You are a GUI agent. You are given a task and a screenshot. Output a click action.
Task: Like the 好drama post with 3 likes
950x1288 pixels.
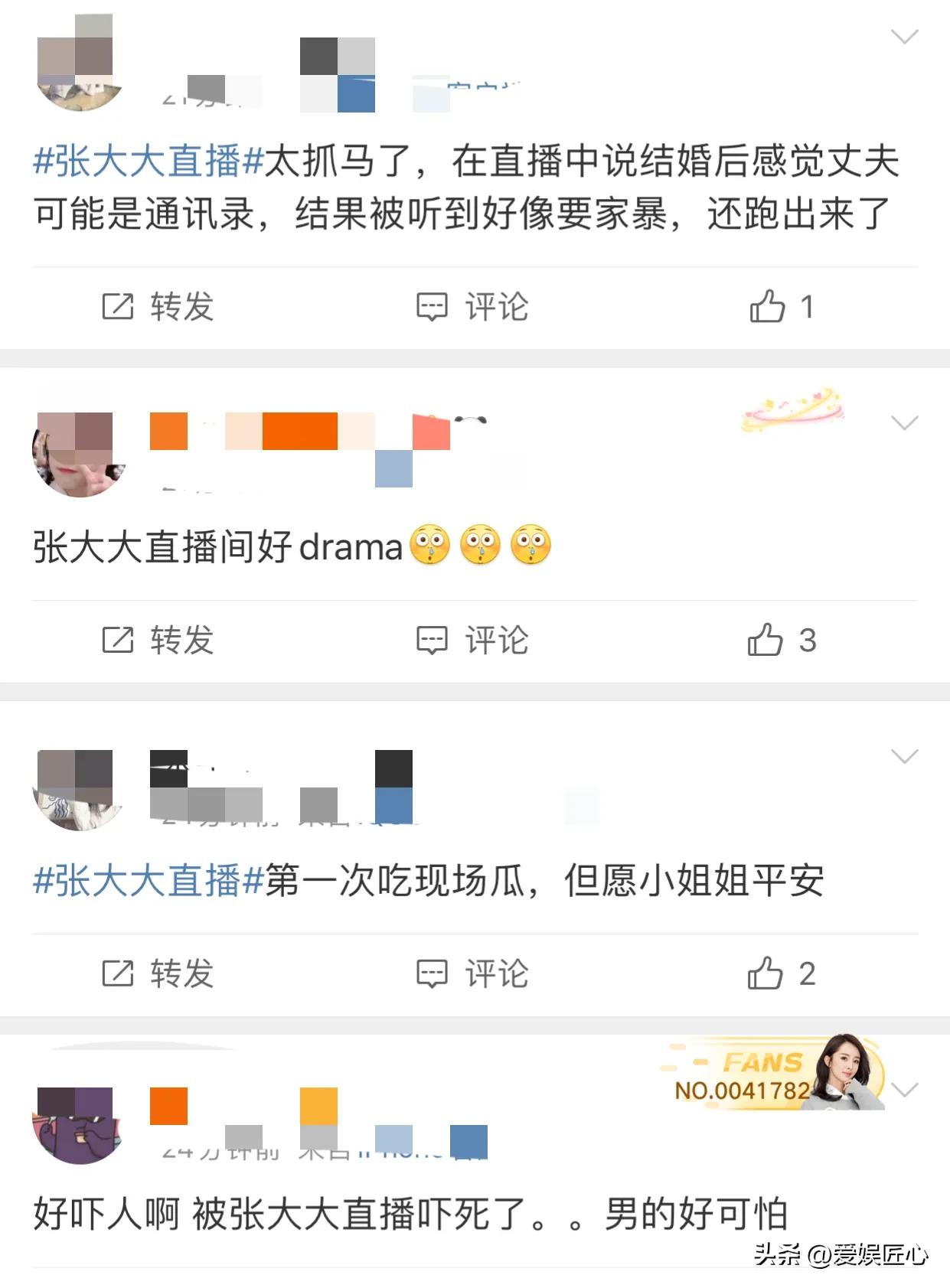(x=781, y=641)
